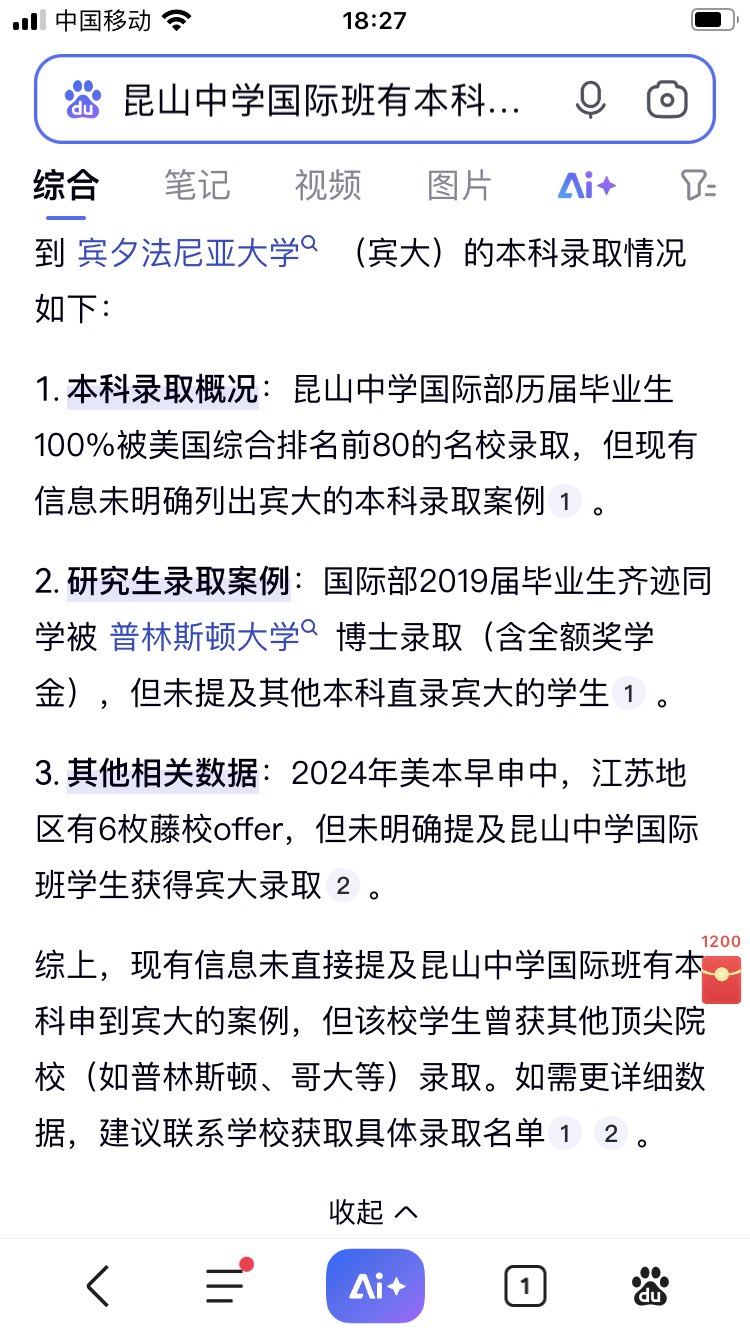
Task: Open camera image search
Action: pos(667,100)
